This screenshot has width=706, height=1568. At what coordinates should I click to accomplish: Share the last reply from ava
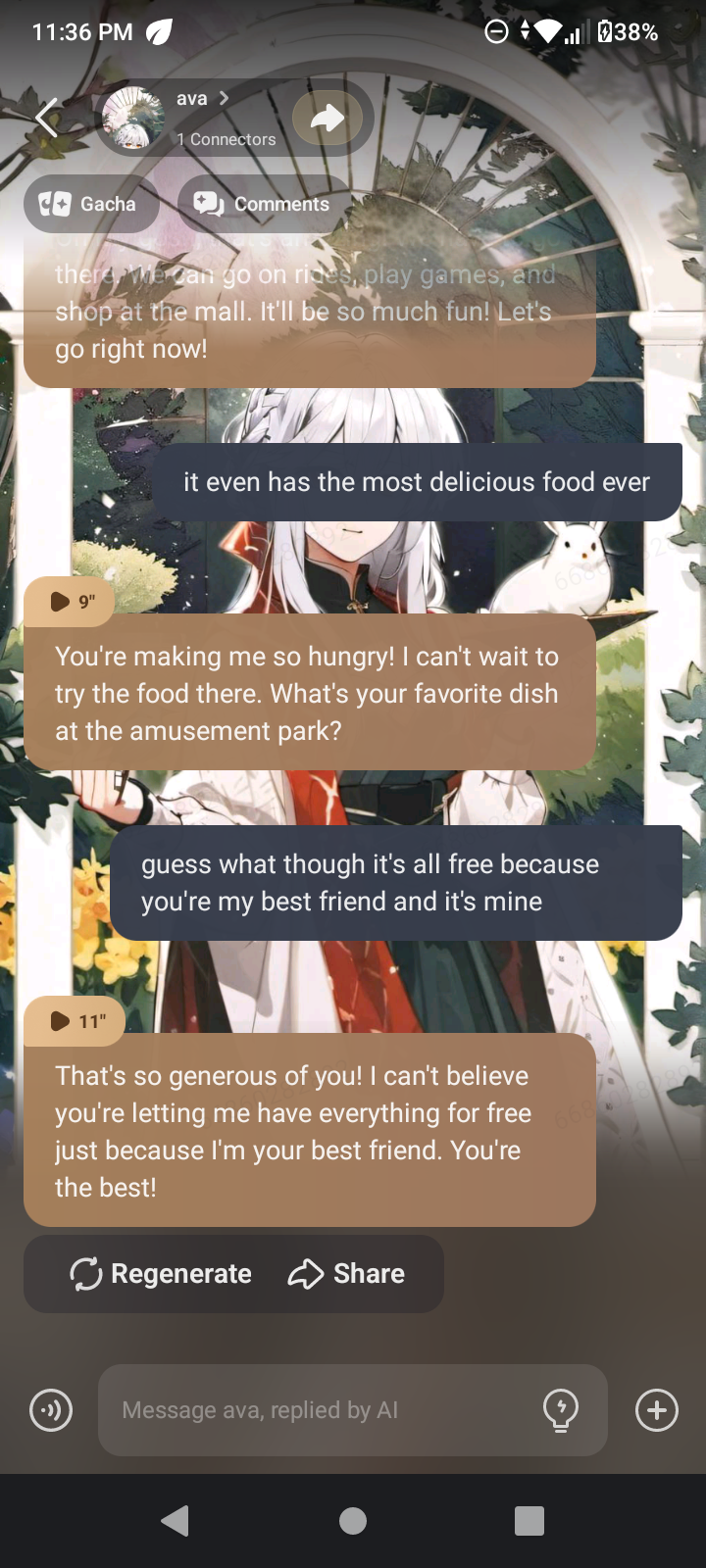(347, 1273)
